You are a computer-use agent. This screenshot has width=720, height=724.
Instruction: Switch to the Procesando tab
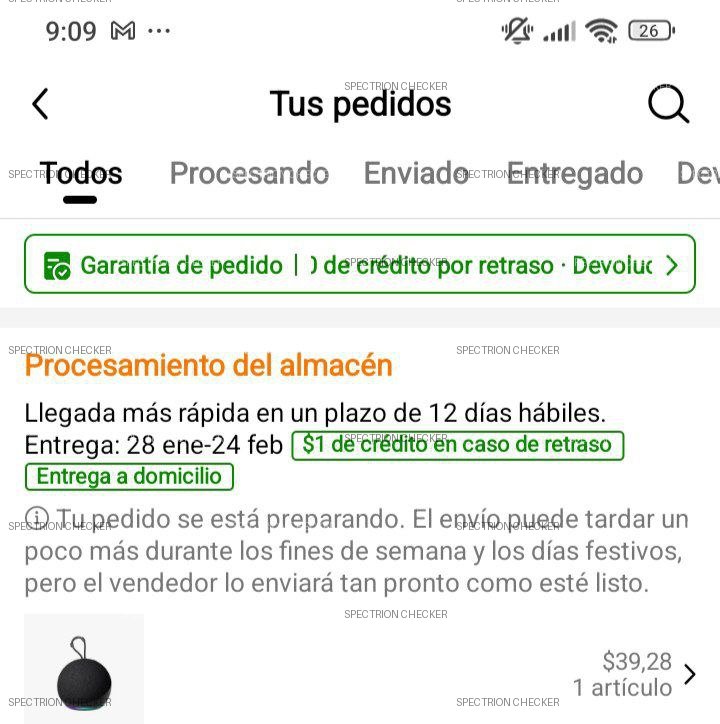pyautogui.click(x=249, y=174)
